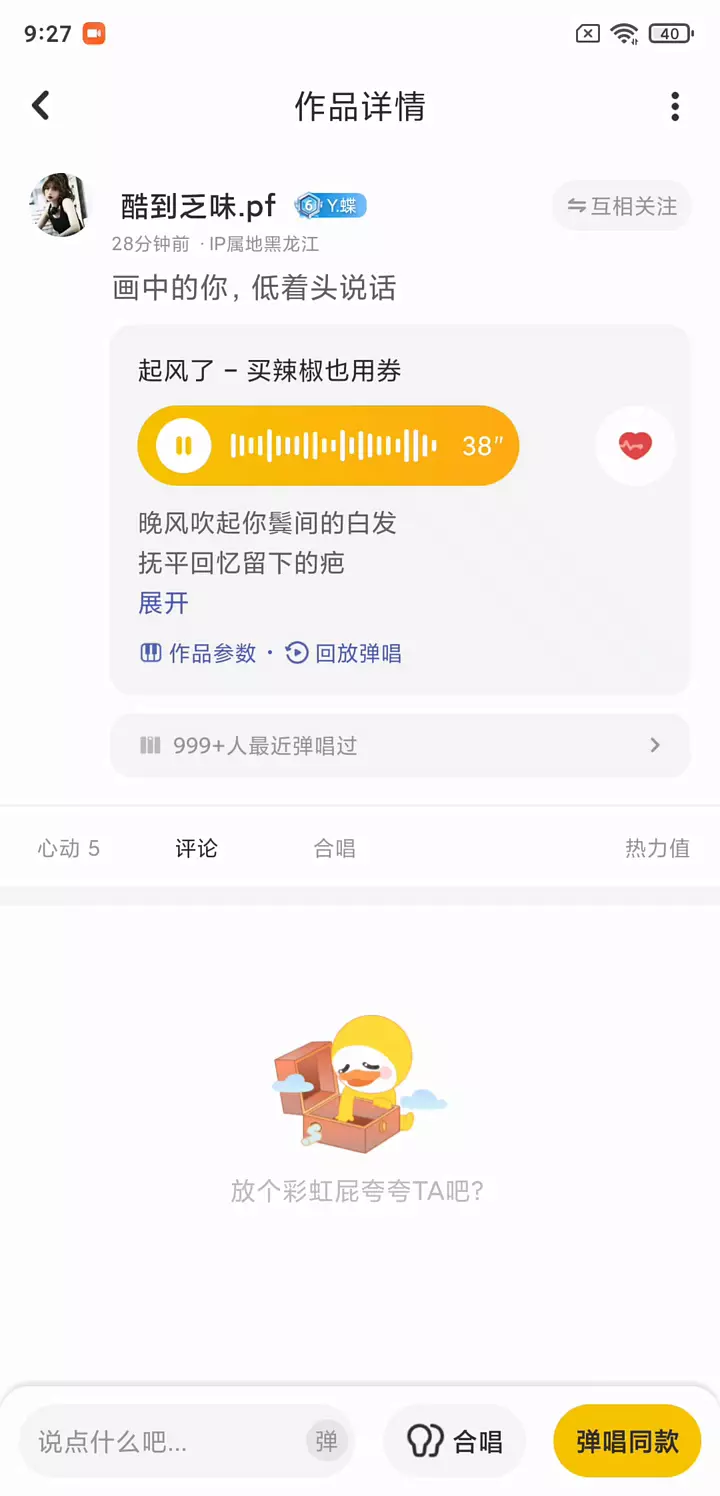Open profile photo of 酷到乏味.pf
Viewport: 720px width, 1496px height.
61,205
